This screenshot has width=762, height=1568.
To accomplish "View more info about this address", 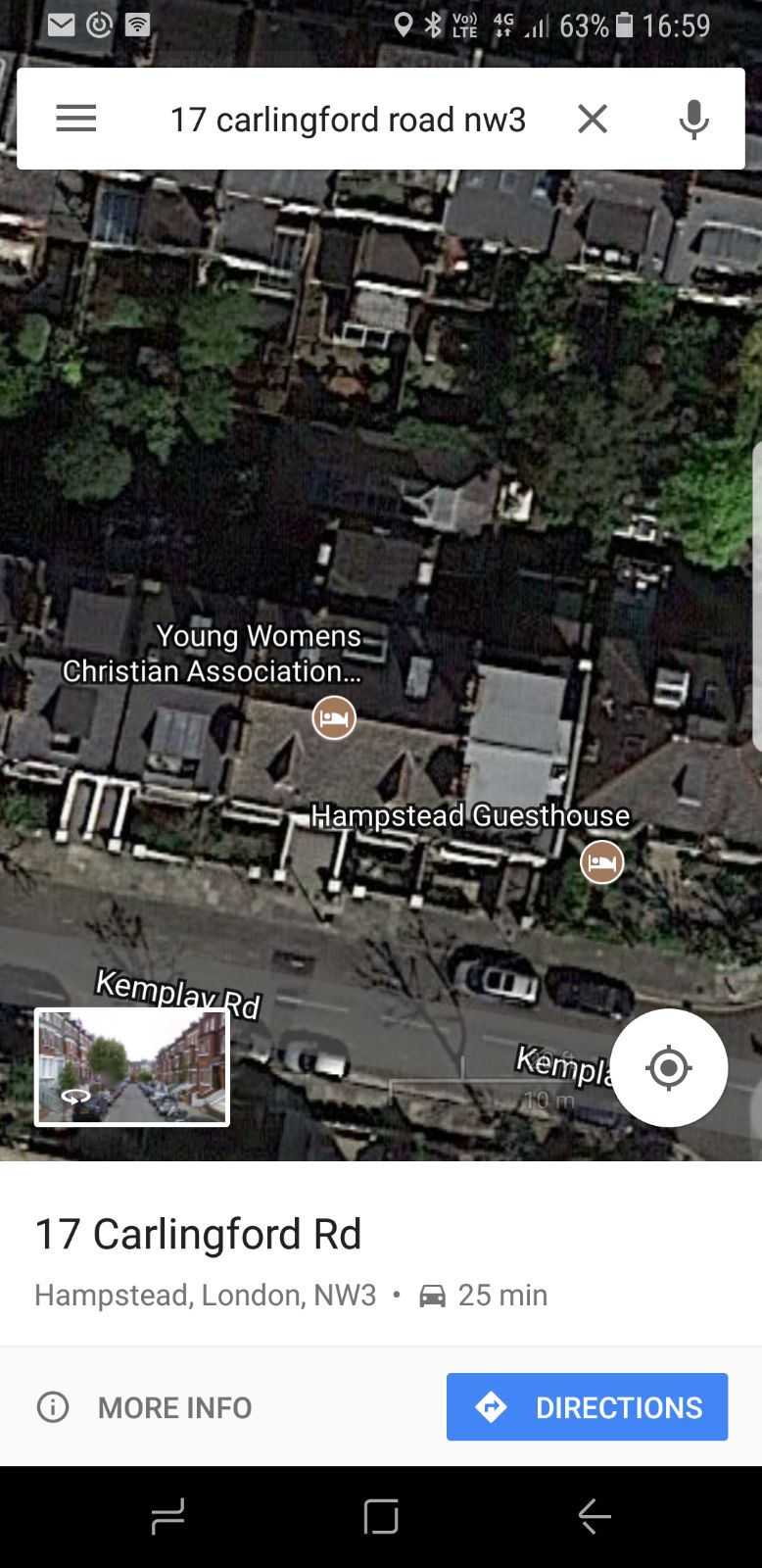I will [x=144, y=1407].
